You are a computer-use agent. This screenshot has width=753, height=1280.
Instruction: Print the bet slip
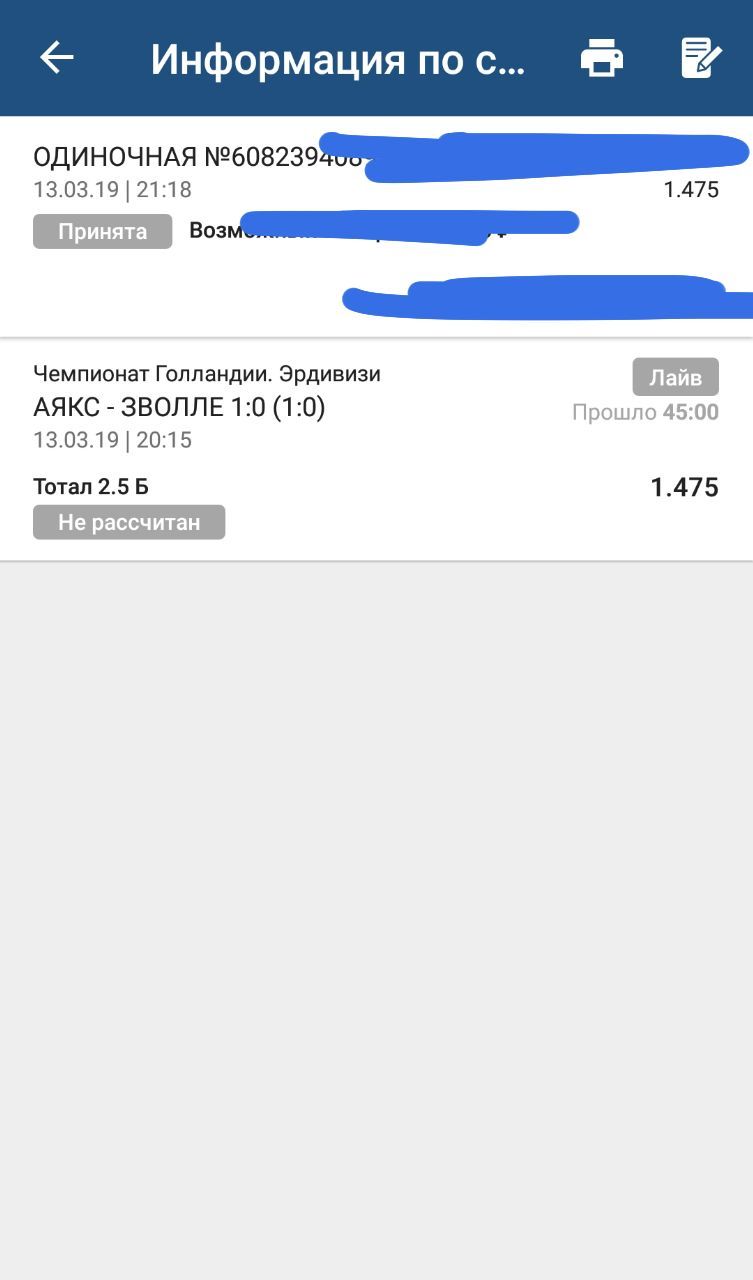[602, 58]
